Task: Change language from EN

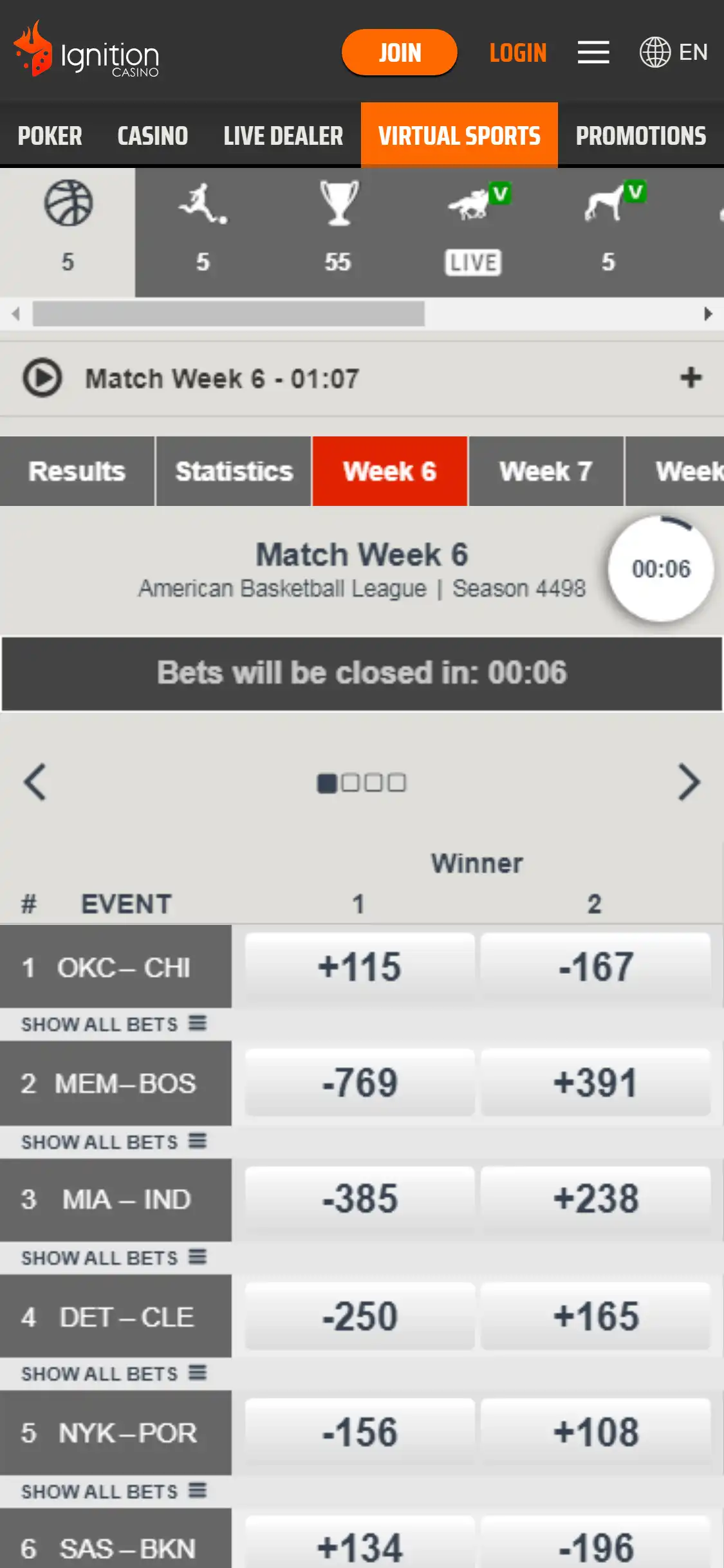Action: [673, 52]
